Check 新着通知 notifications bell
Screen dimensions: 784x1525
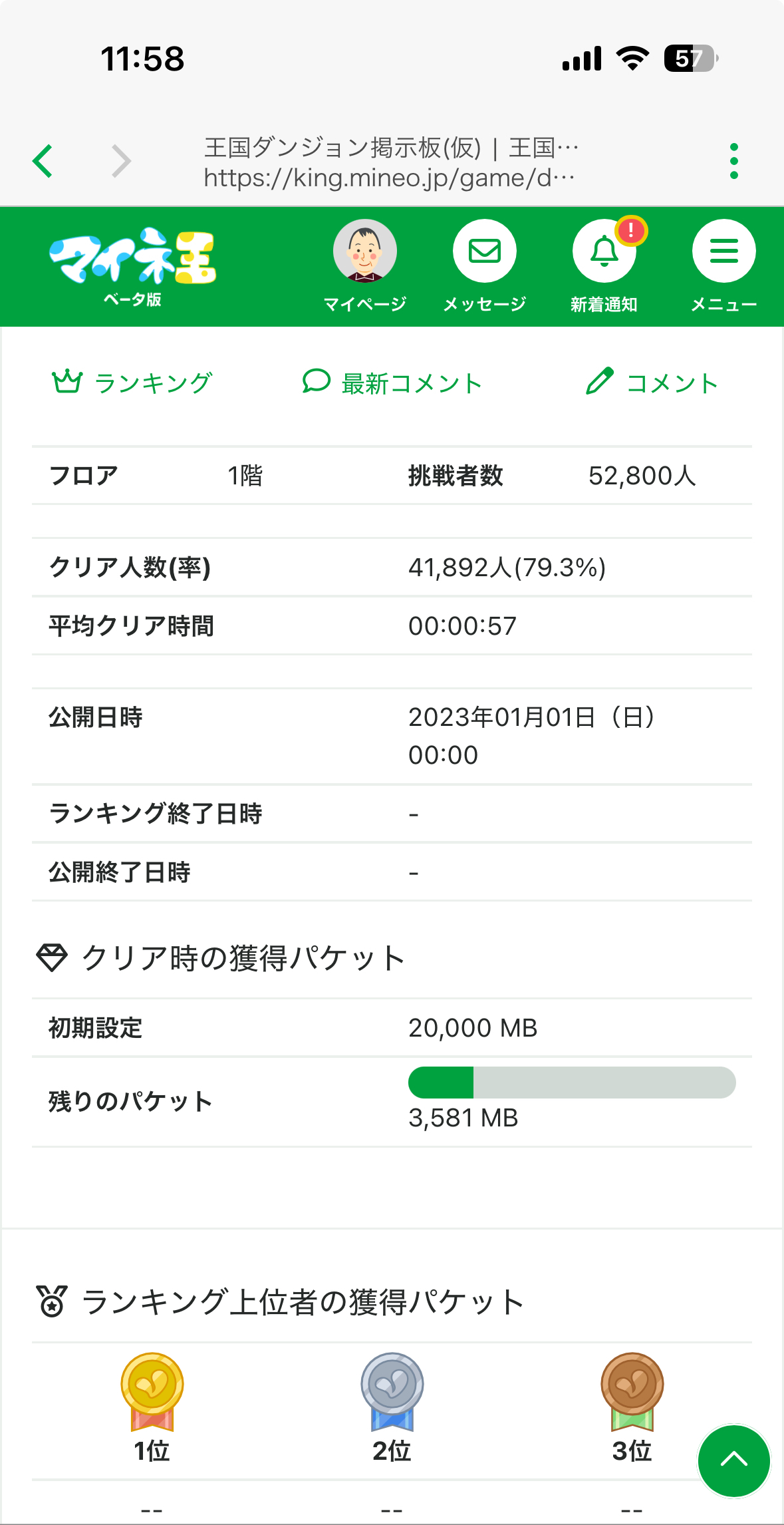point(604,266)
